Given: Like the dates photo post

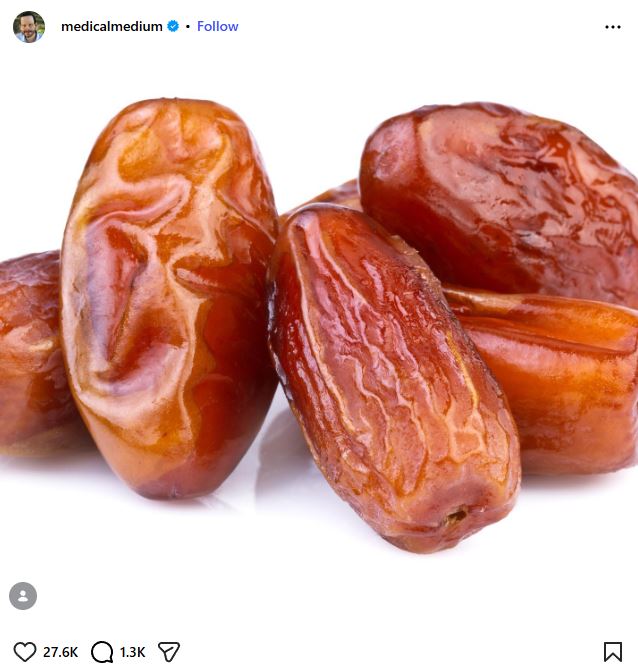Looking at the screenshot, I should point(25,652).
